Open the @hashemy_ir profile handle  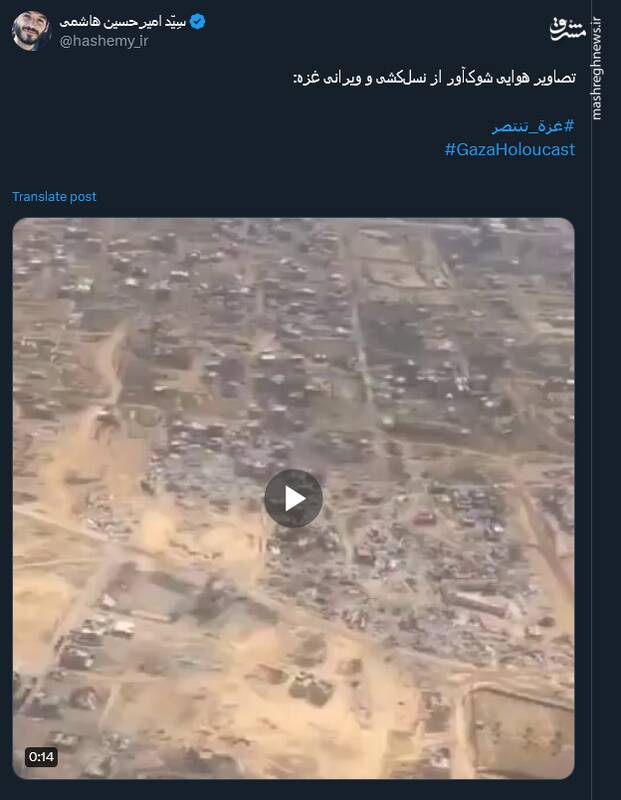104,41
